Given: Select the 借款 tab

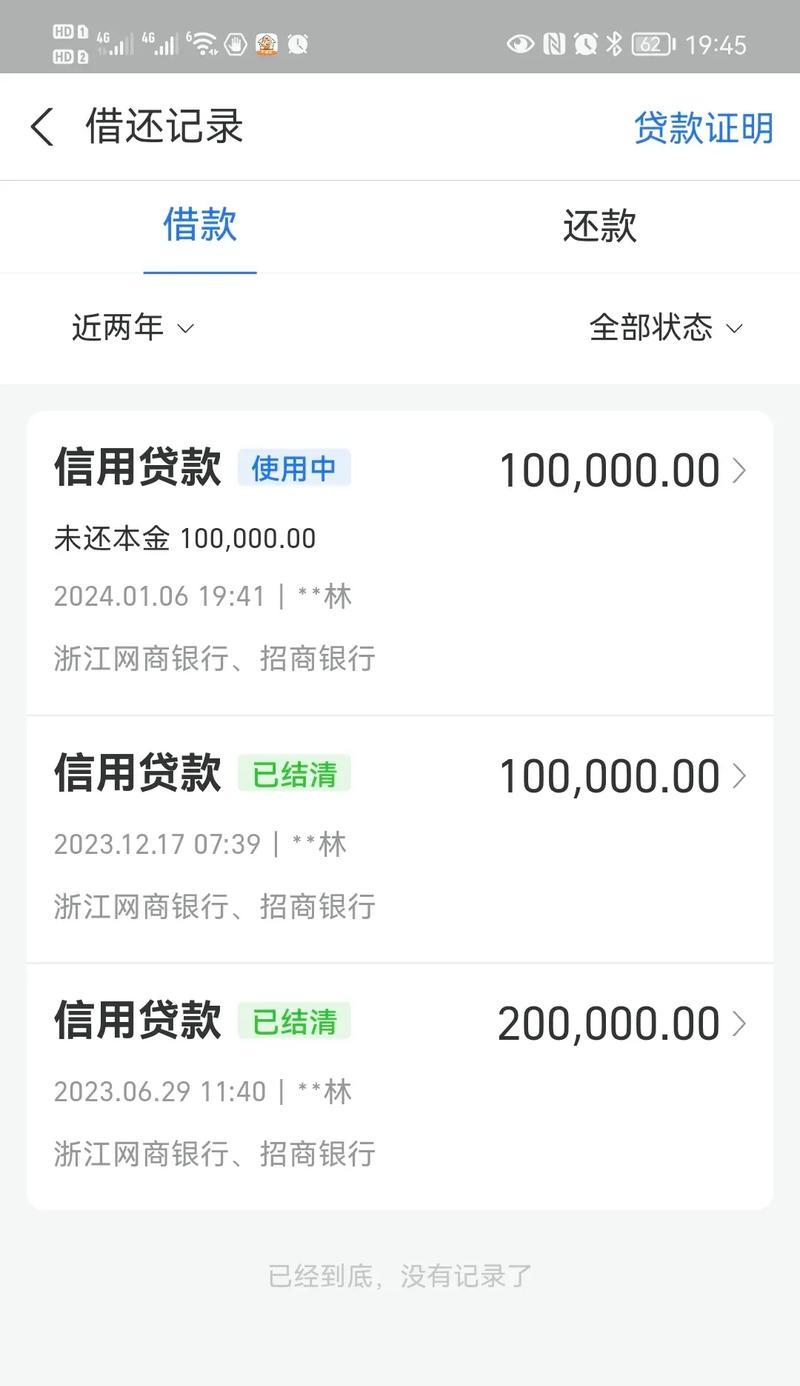Looking at the screenshot, I should tap(200, 224).
